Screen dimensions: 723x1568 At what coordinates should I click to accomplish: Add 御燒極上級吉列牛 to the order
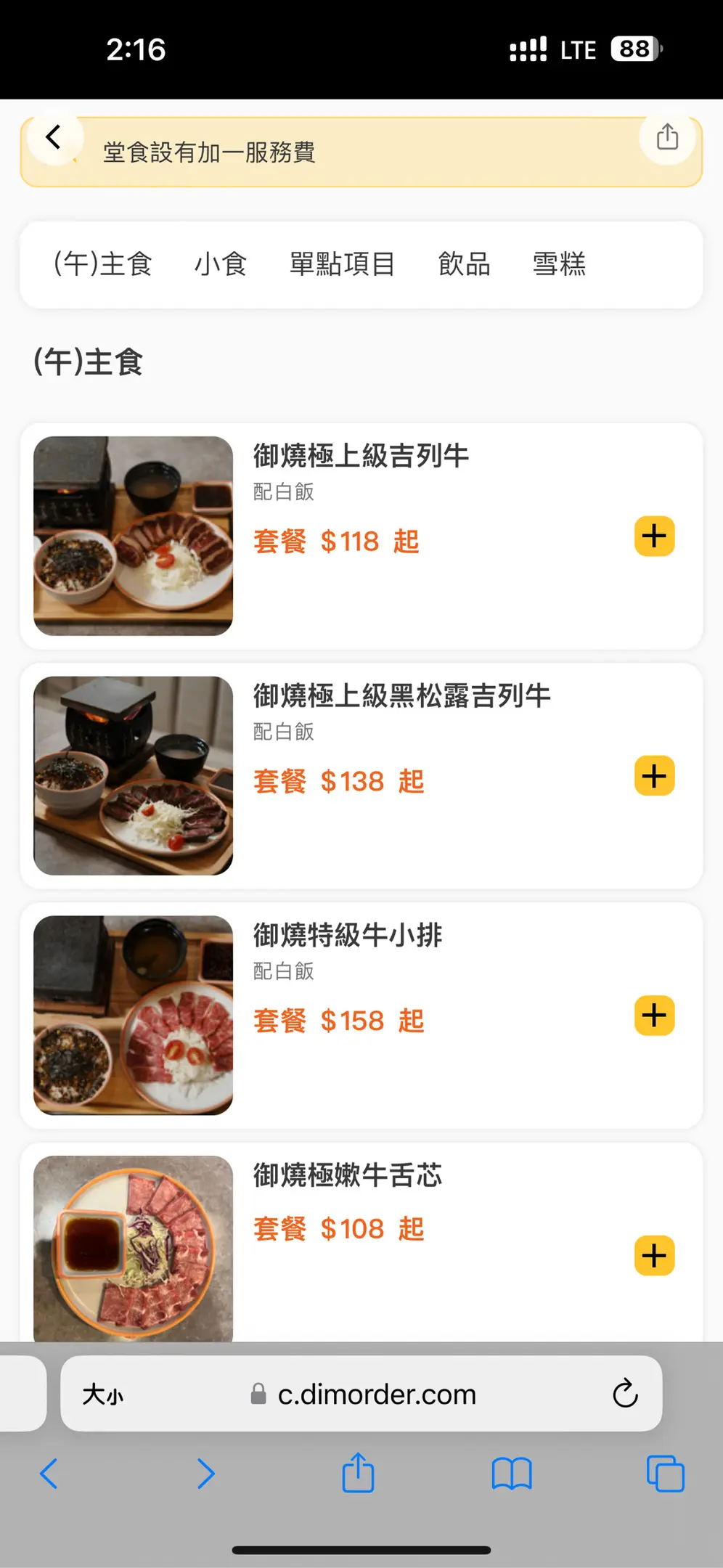pyautogui.click(x=654, y=536)
